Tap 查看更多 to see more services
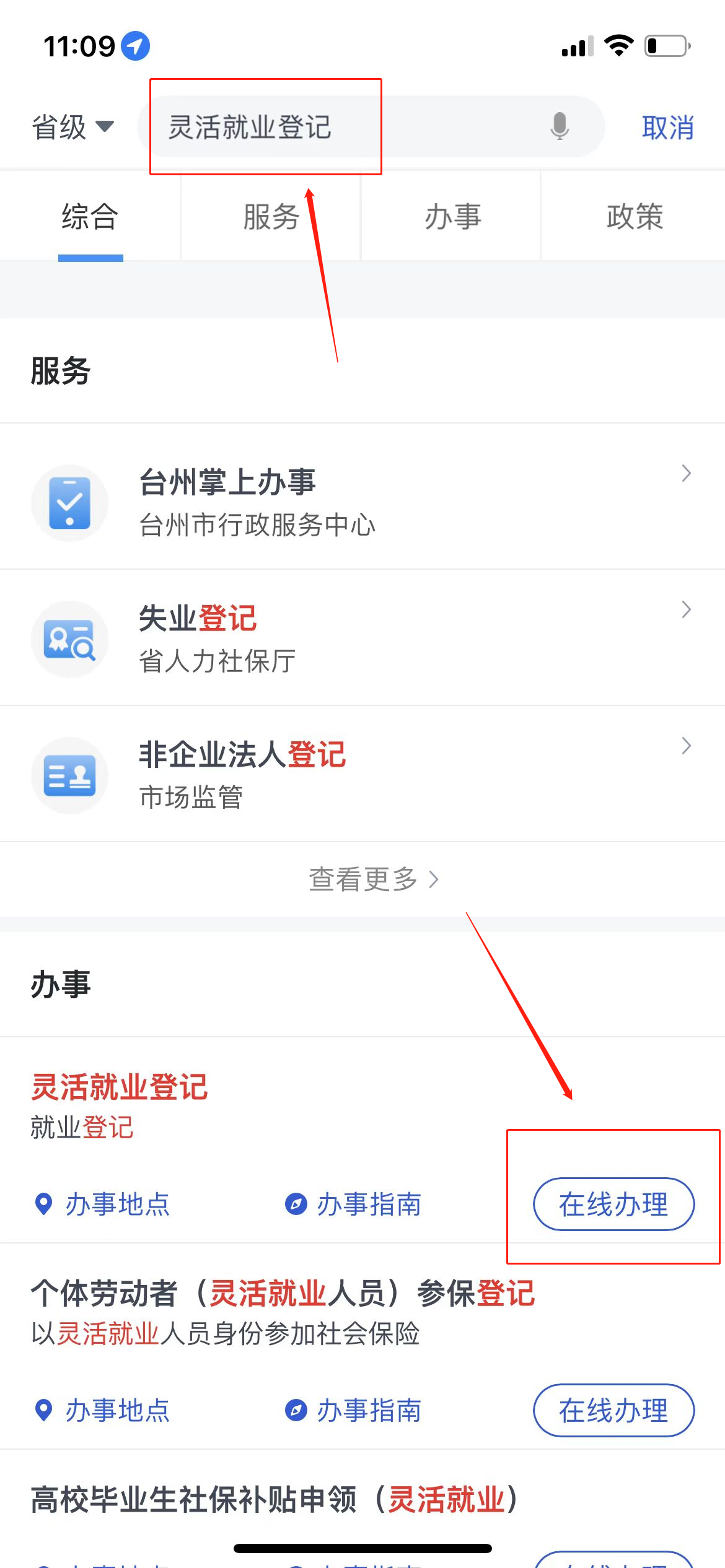725x1568 pixels. pyautogui.click(x=373, y=879)
